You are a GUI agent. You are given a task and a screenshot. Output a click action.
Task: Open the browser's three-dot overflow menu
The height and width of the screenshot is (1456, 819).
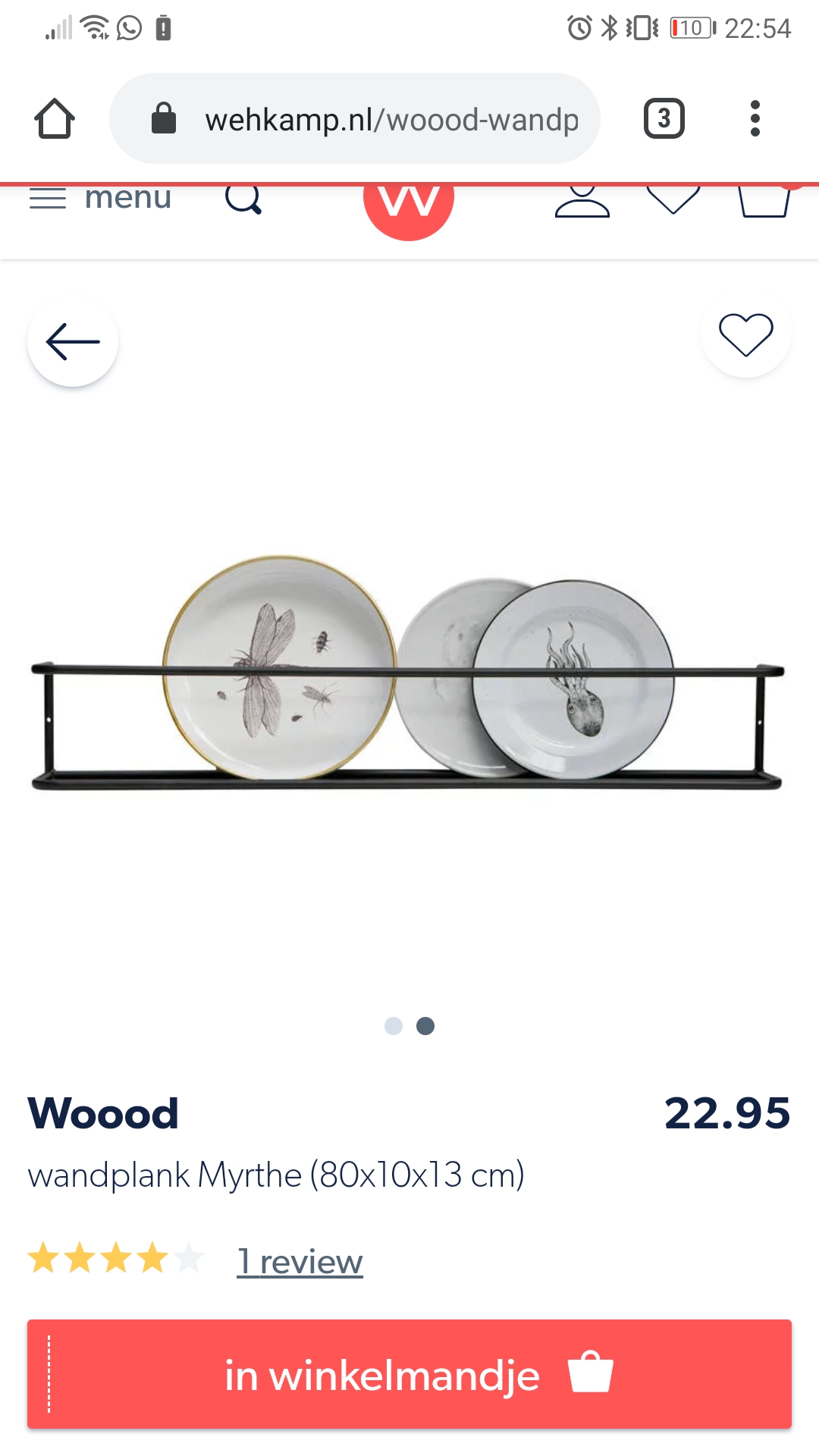point(755,118)
